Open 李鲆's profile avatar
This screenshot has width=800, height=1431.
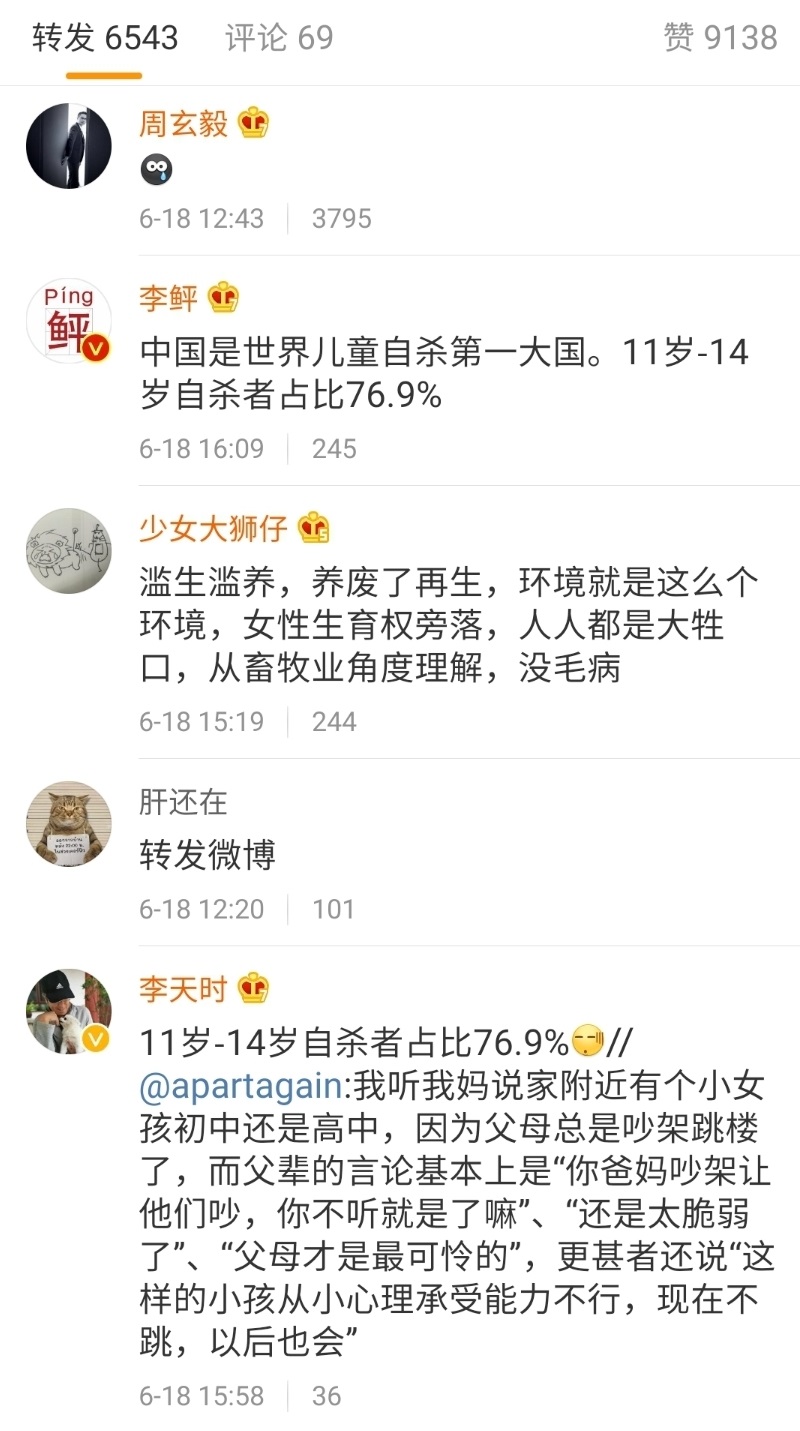click(x=69, y=321)
